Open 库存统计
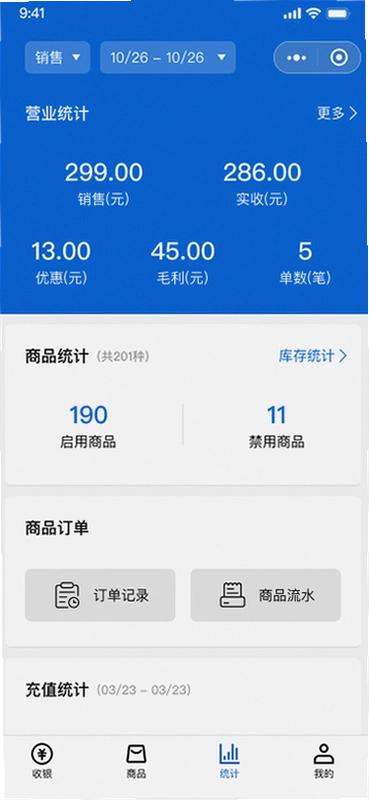Screen dimensions: 369x800 (x=312, y=356)
